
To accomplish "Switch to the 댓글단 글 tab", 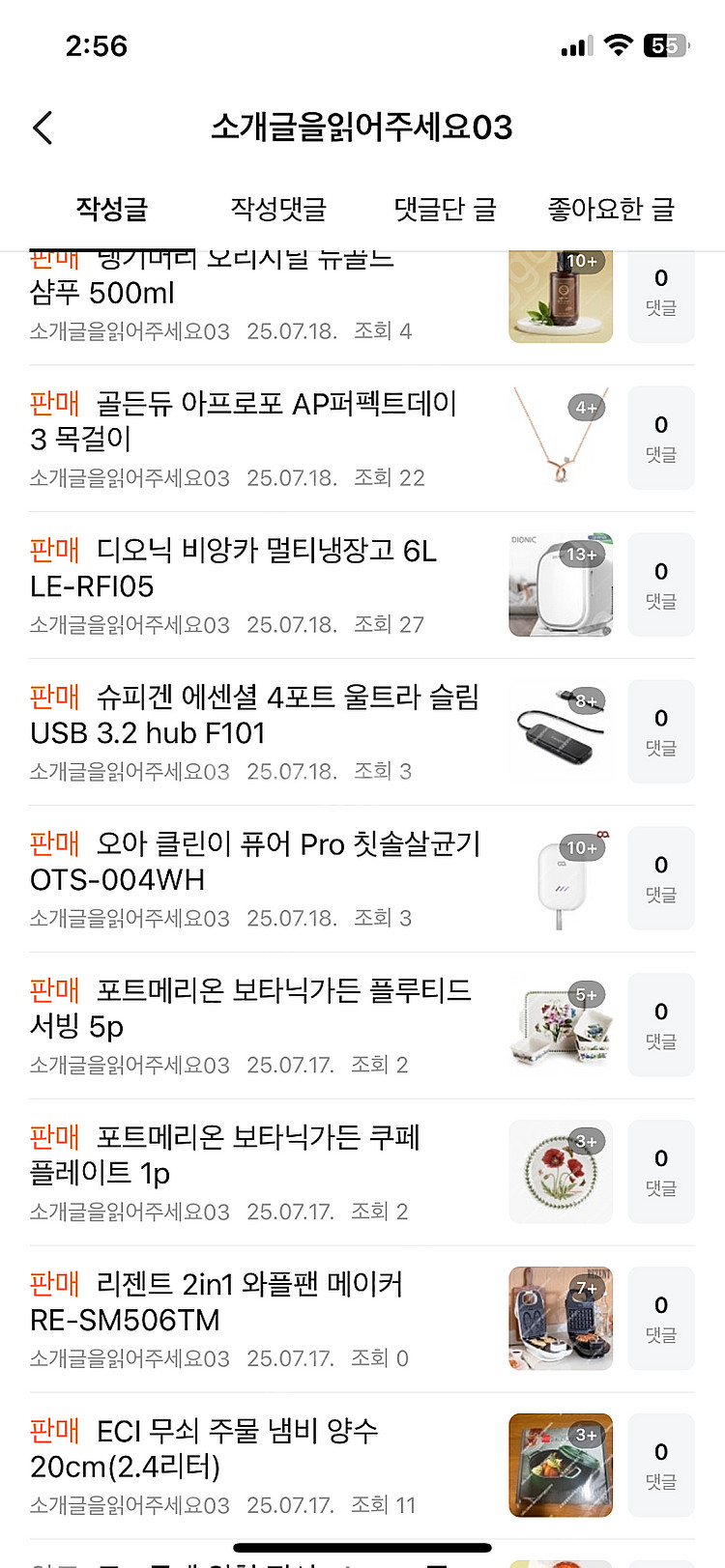I will pyautogui.click(x=445, y=209).
